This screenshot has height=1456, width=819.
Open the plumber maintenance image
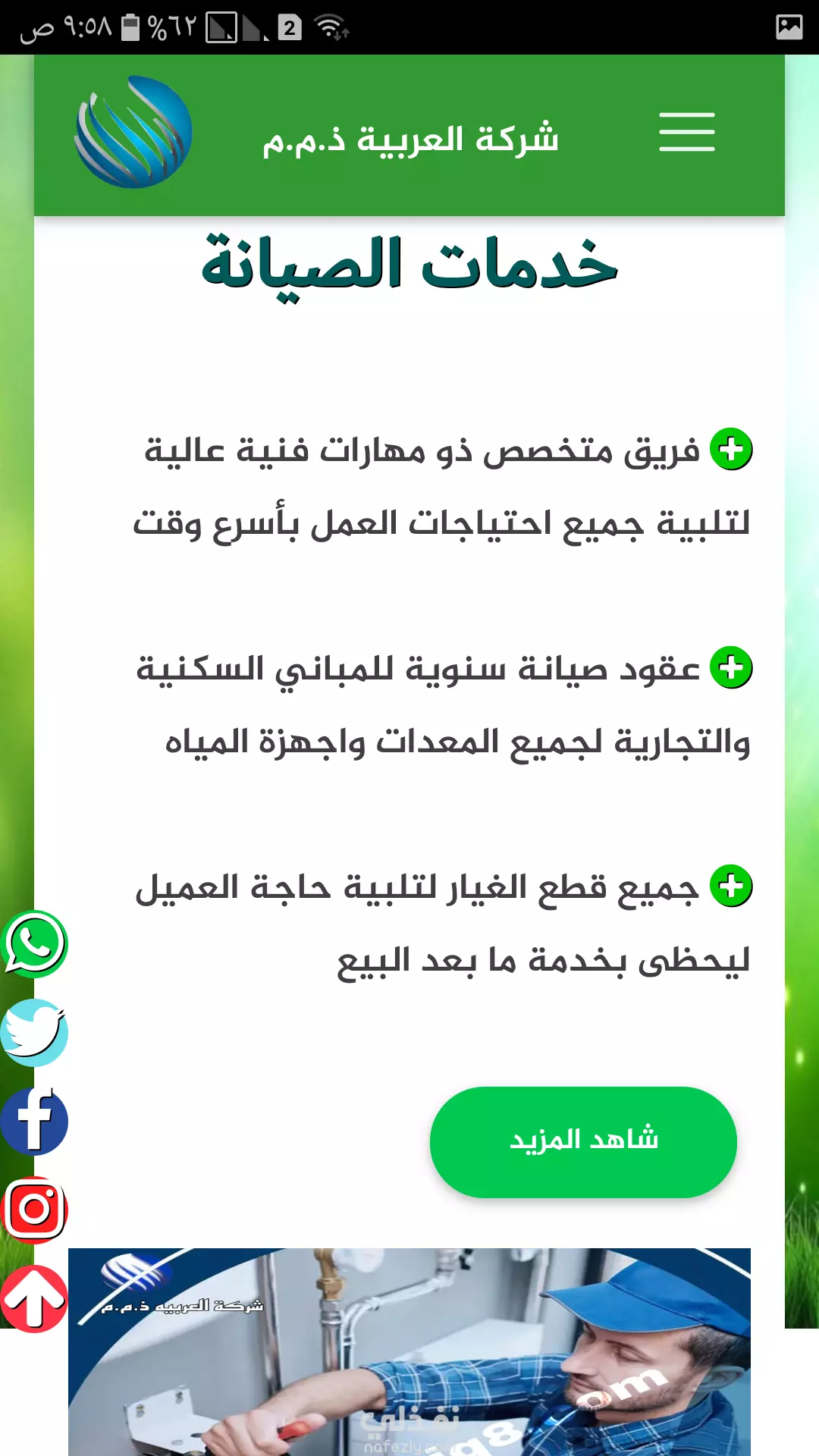409,1352
